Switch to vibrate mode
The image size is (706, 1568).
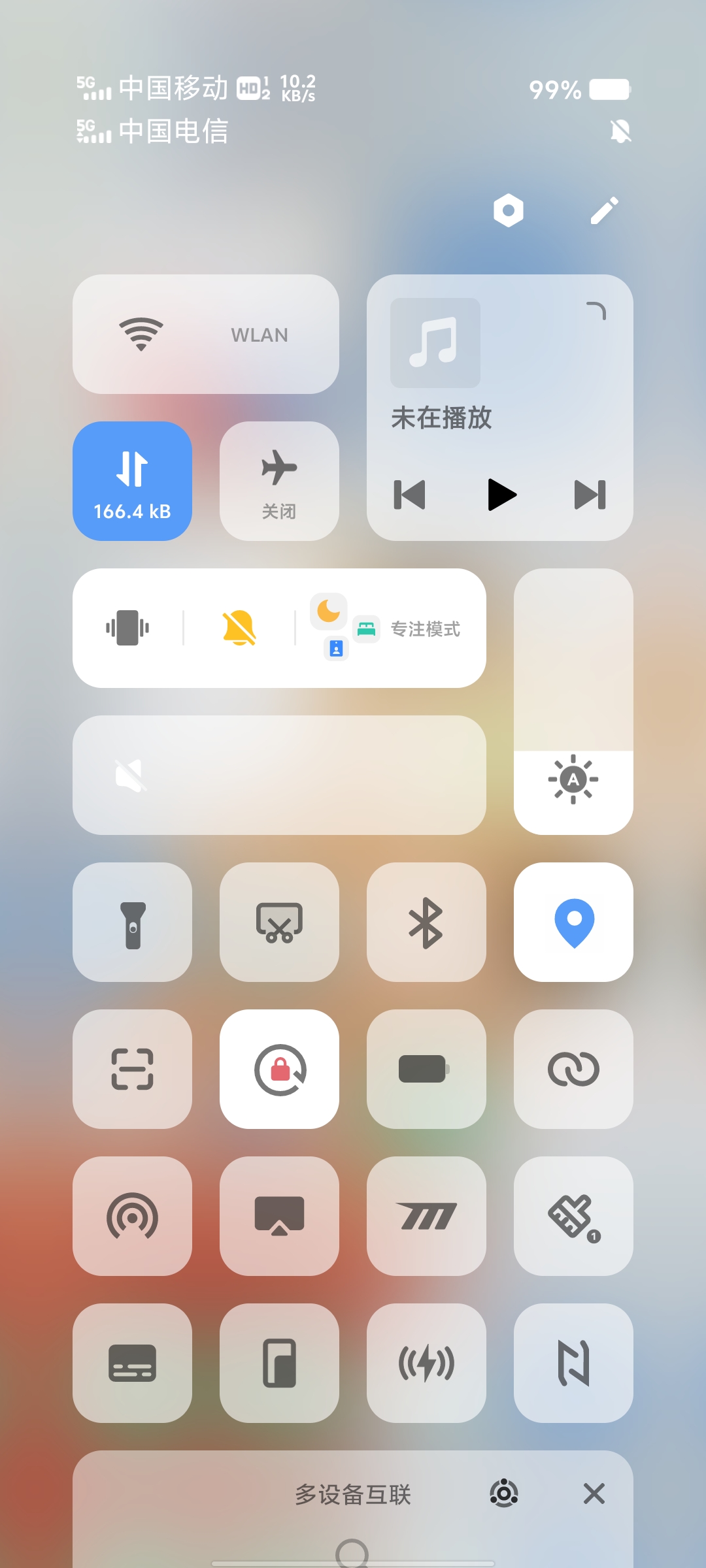point(128,628)
